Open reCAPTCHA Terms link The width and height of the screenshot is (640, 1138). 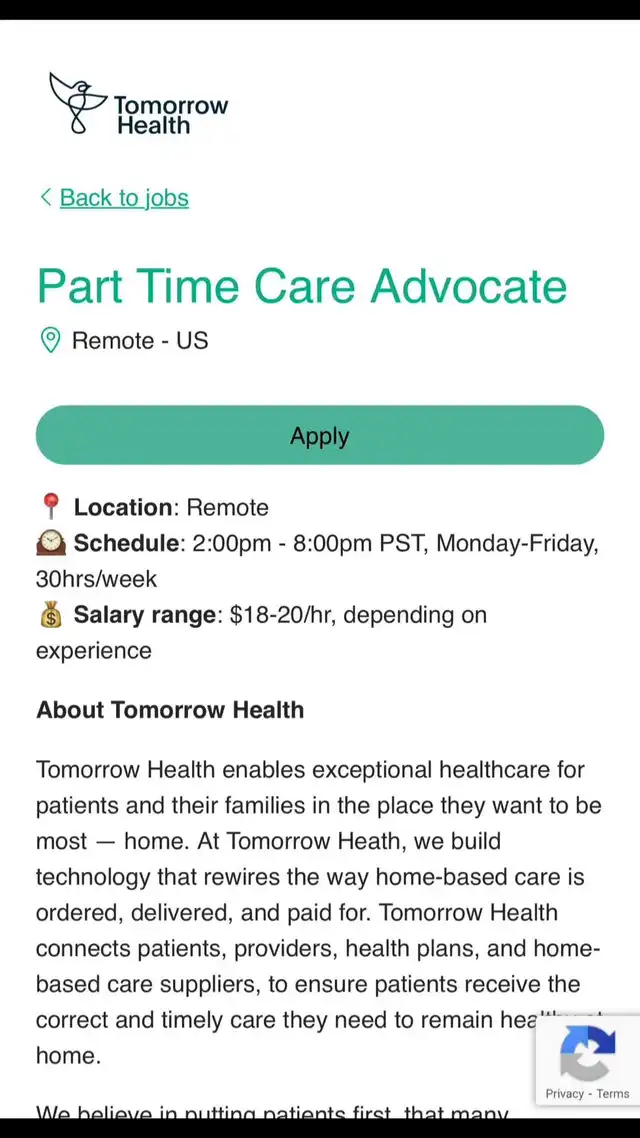tap(613, 1093)
